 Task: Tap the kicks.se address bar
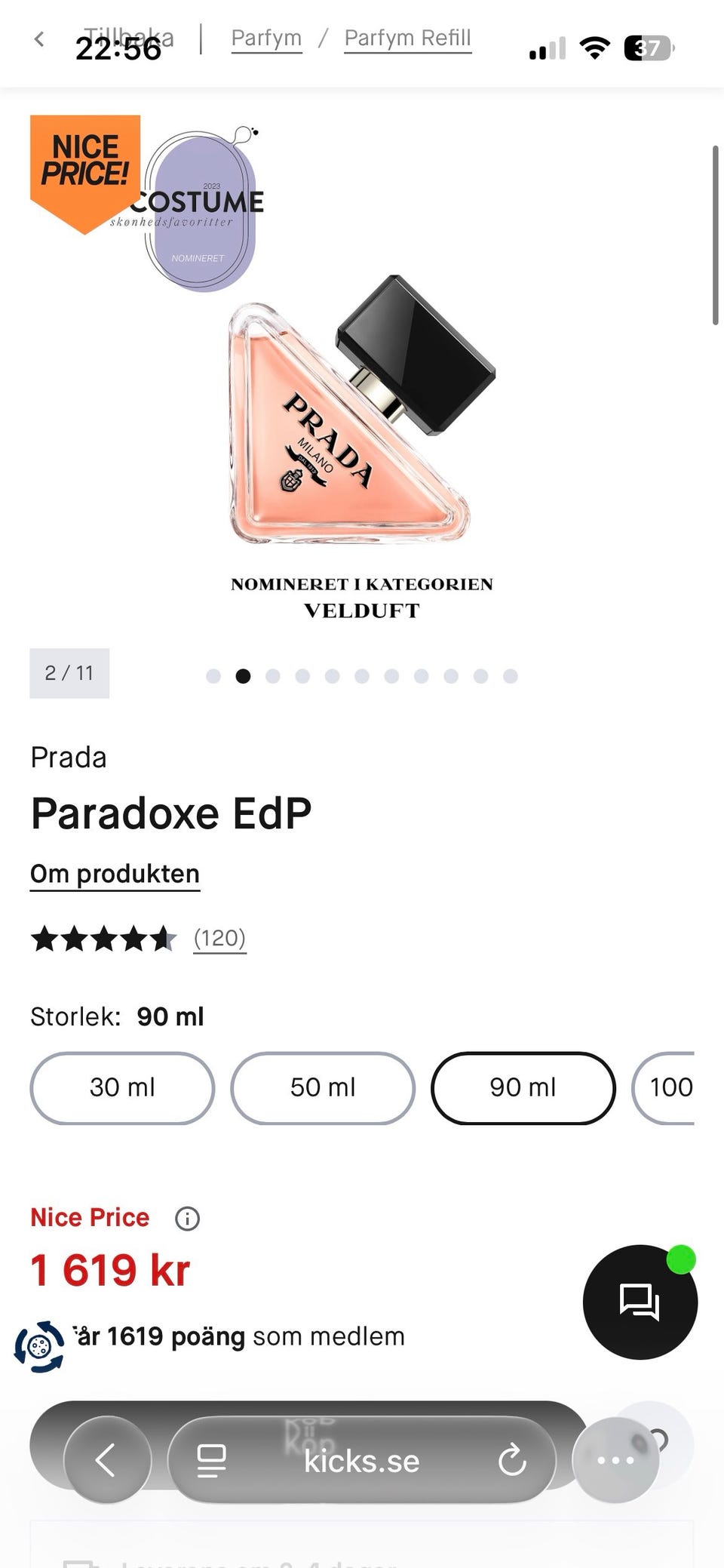click(x=362, y=1461)
